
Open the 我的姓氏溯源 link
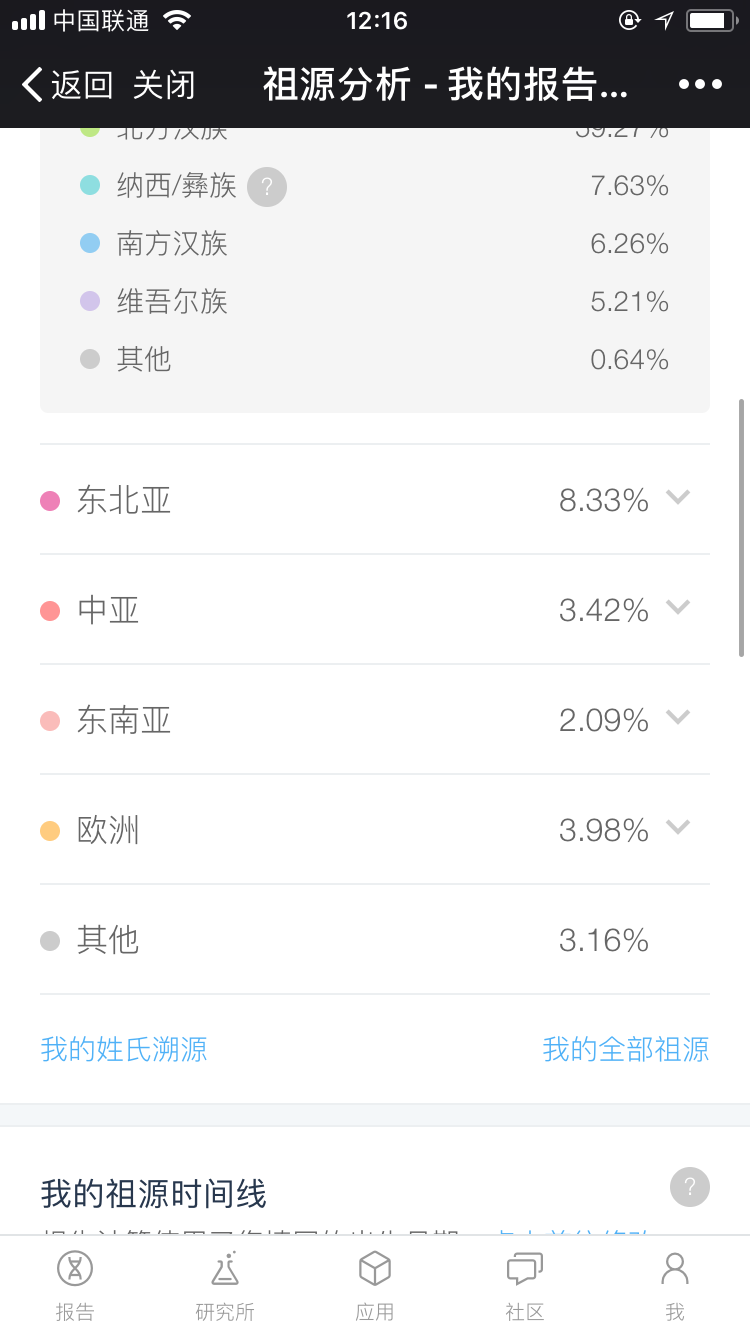click(124, 1049)
